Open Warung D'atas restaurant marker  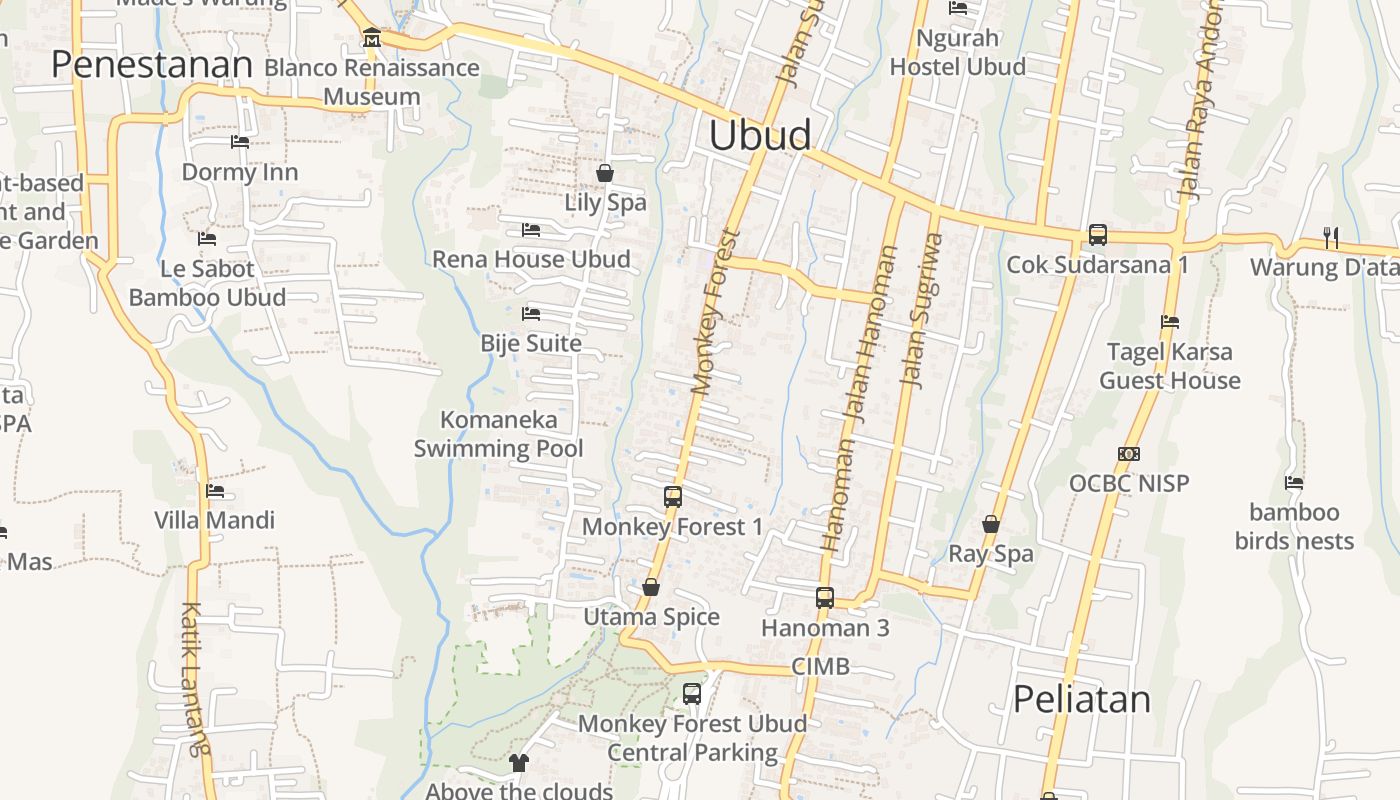[x=1331, y=237]
